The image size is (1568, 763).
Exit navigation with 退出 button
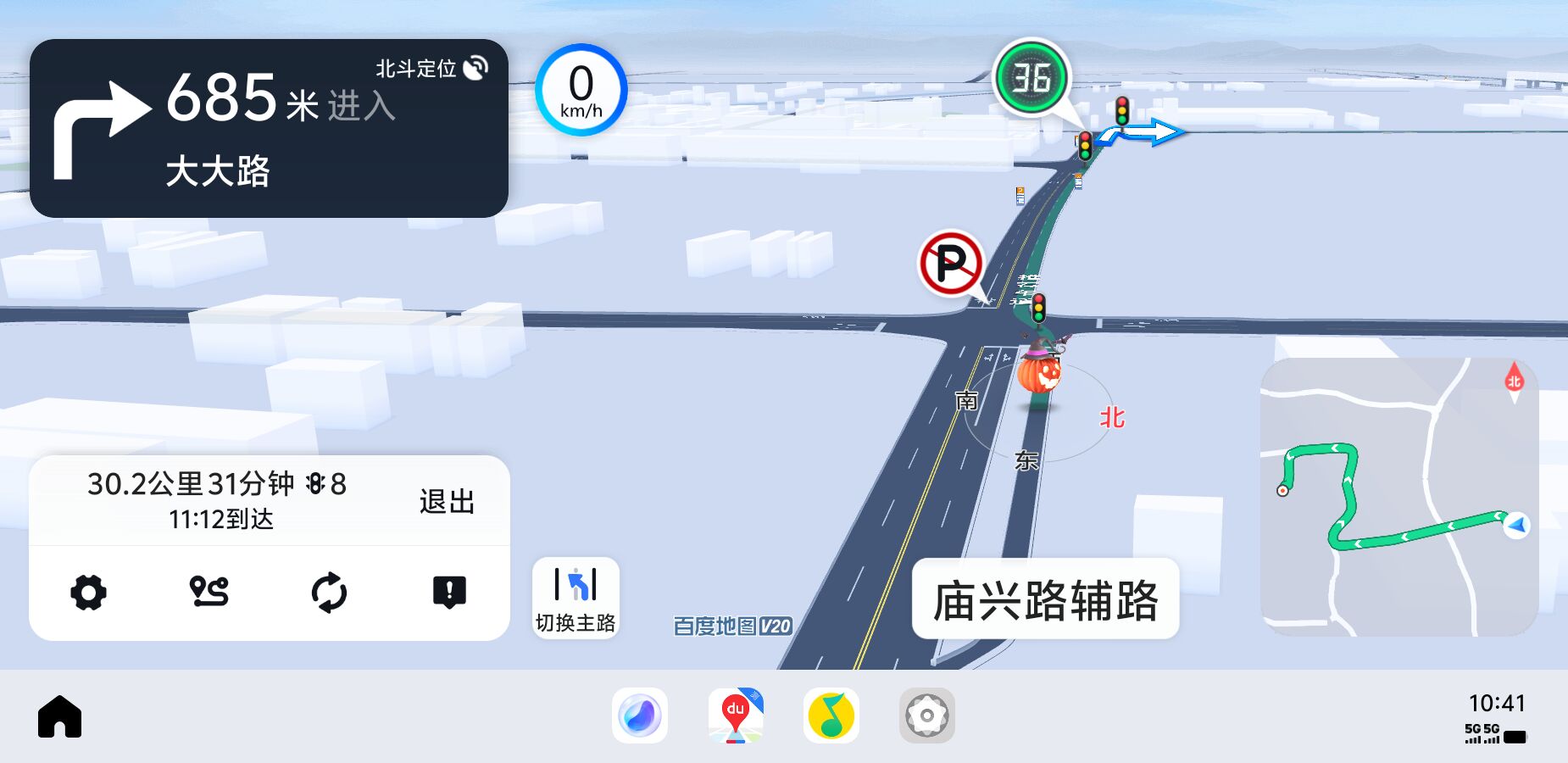click(x=447, y=501)
